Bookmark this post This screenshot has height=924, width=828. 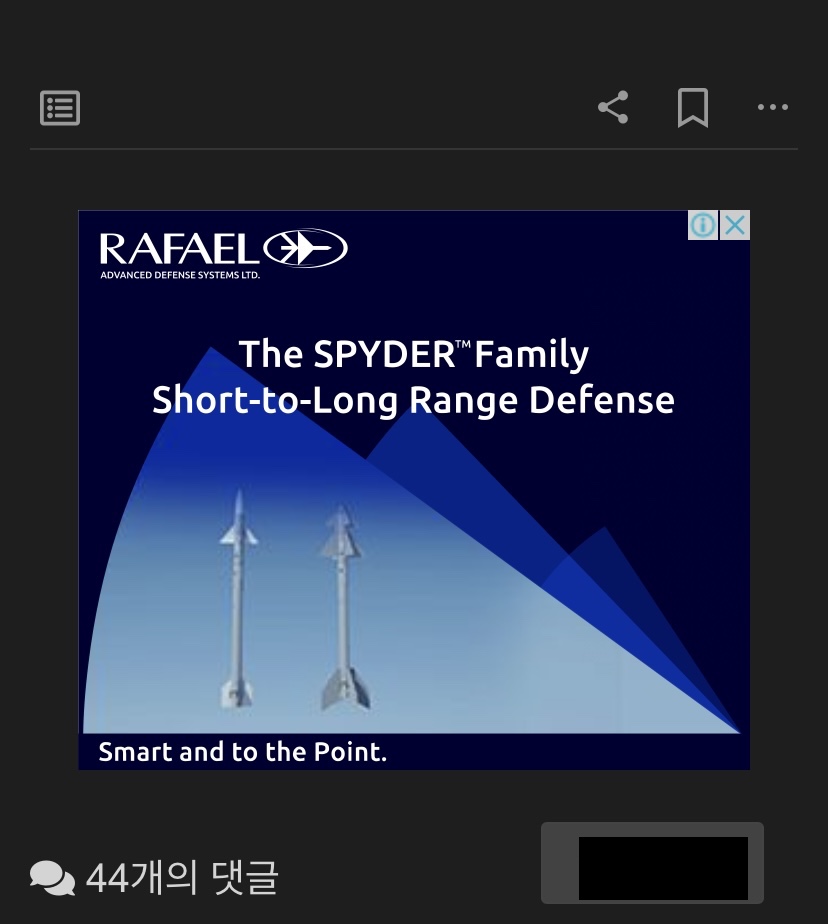click(693, 107)
